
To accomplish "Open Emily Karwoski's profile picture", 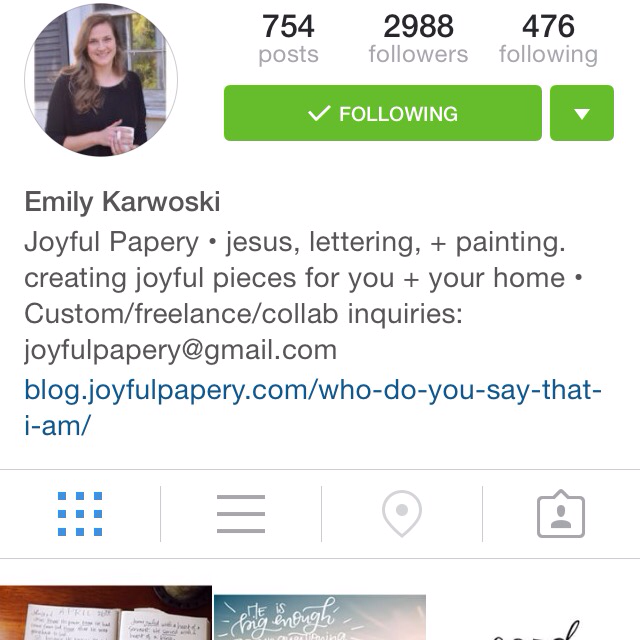I will coord(100,80).
